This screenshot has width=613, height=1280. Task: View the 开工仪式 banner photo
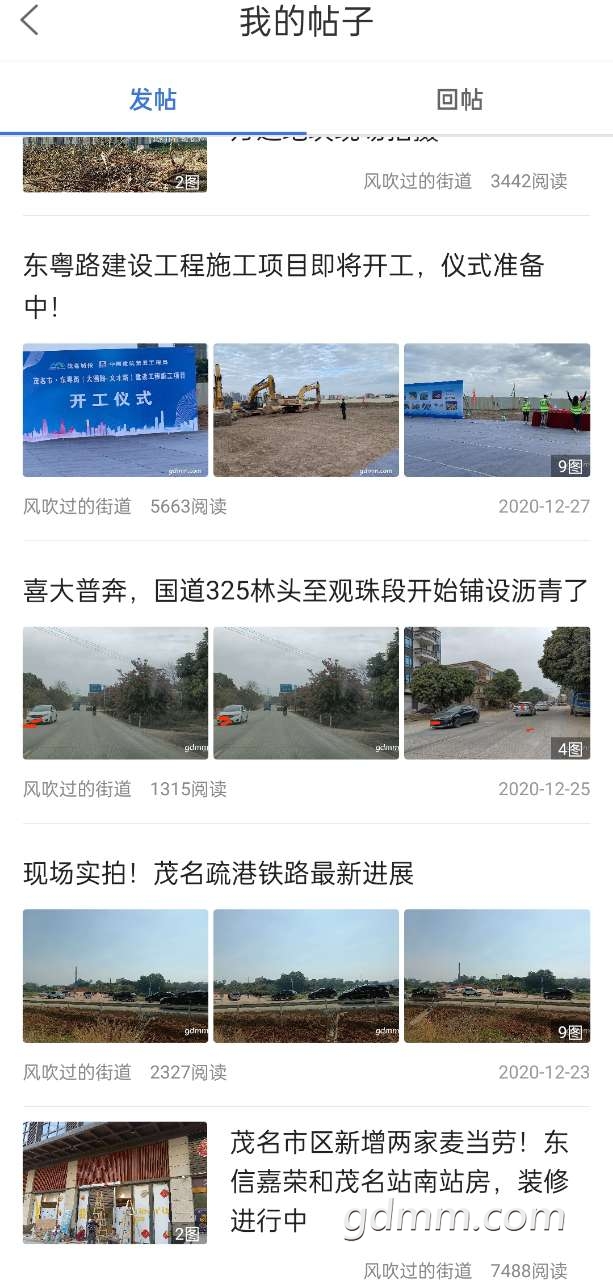pos(115,410)
